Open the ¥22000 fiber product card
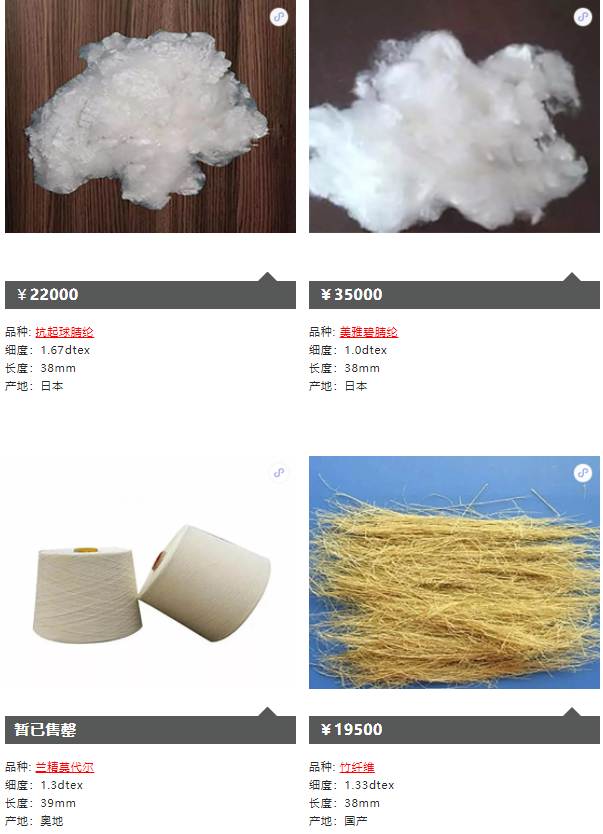This screenshot has width=603, height=834. [150, 120]
